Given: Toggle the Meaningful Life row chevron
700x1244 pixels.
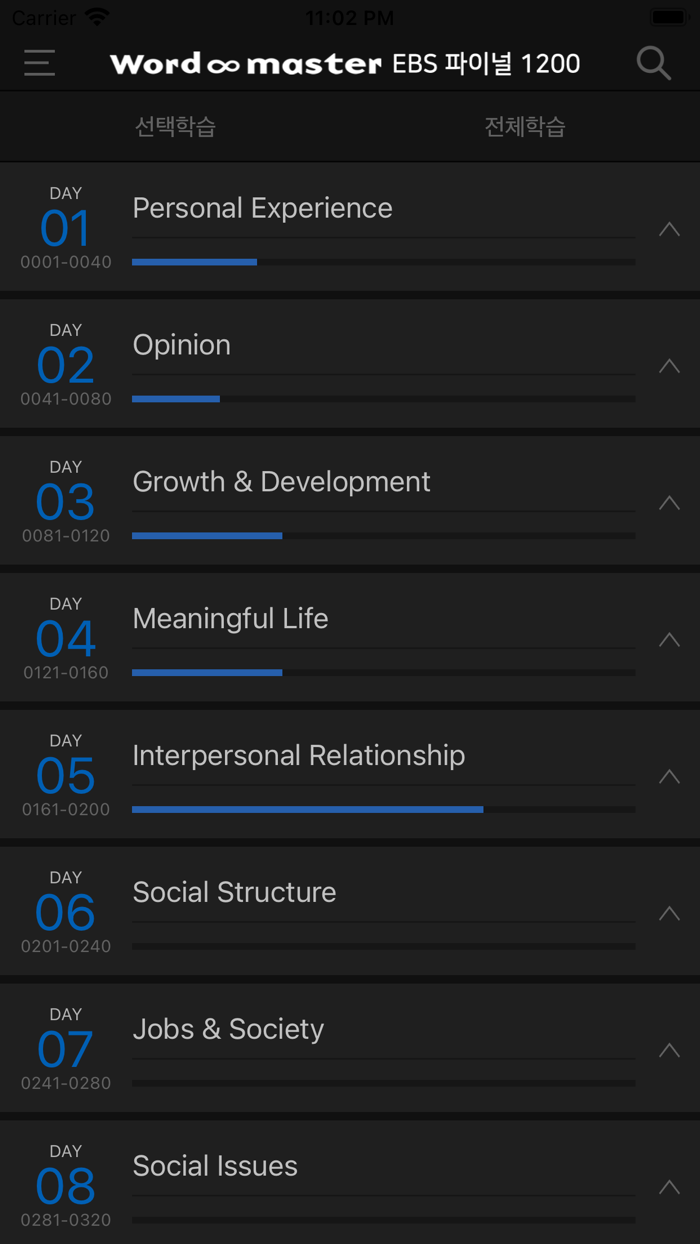Looking at the screenshot, I should (x=669, y=640).
